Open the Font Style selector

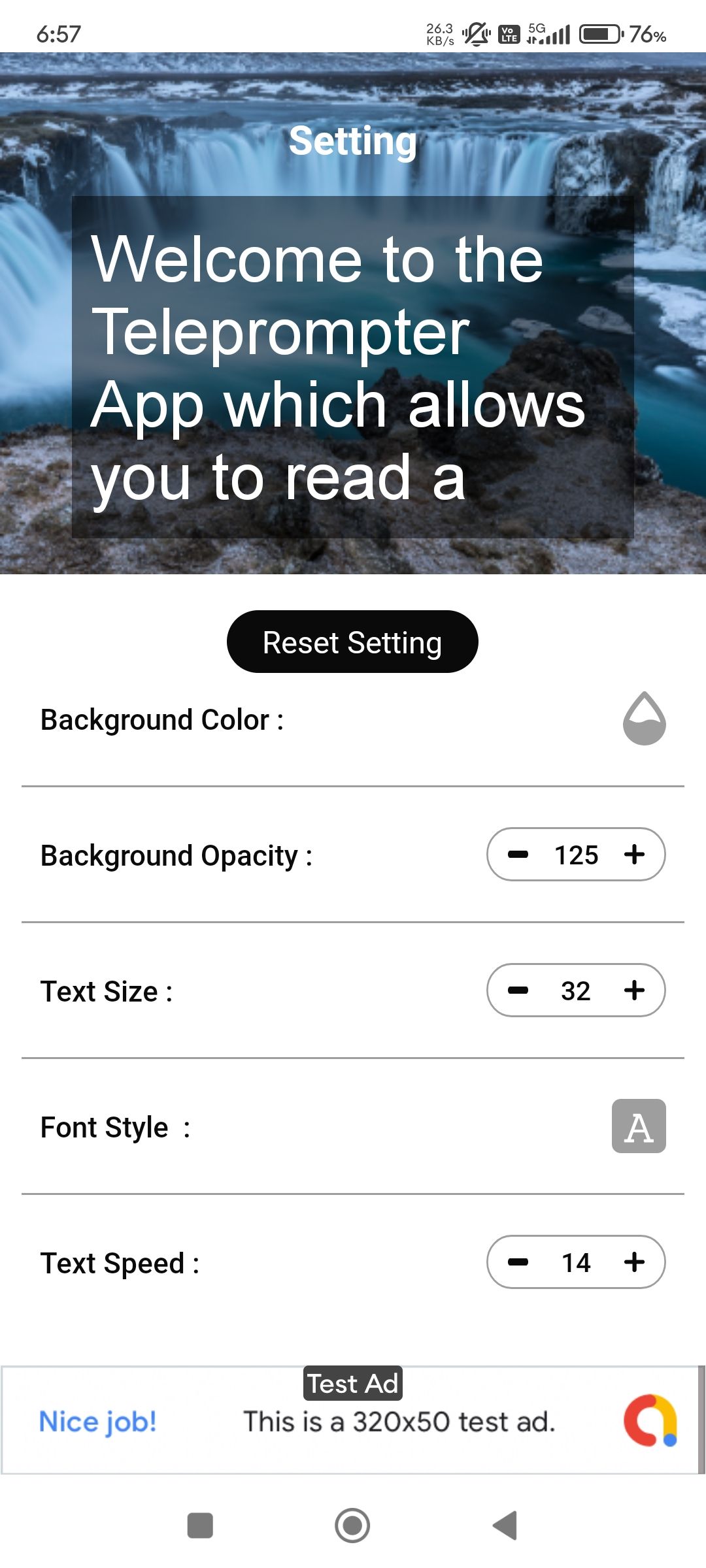[x=639, y=1126]
